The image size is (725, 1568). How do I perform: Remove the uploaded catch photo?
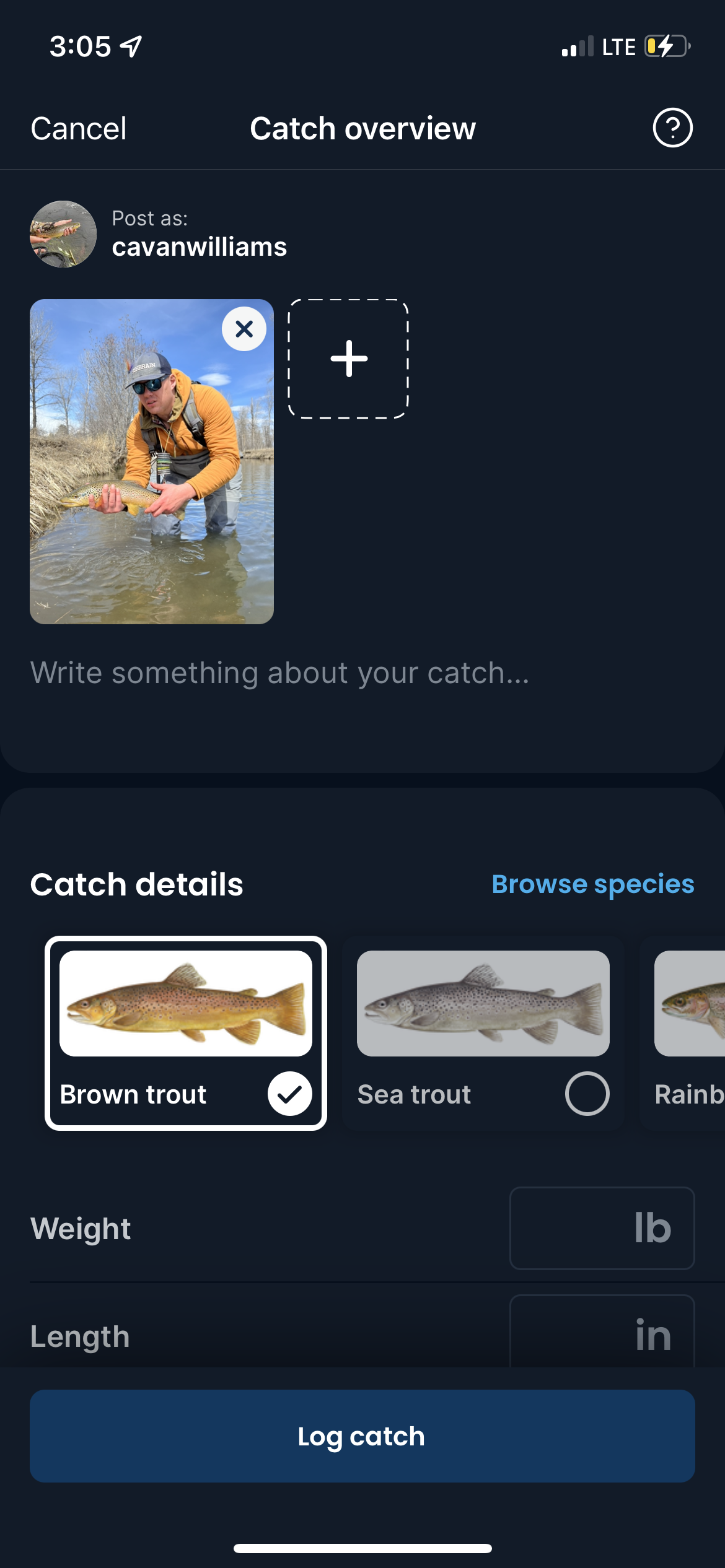click(x=244, y=329)
